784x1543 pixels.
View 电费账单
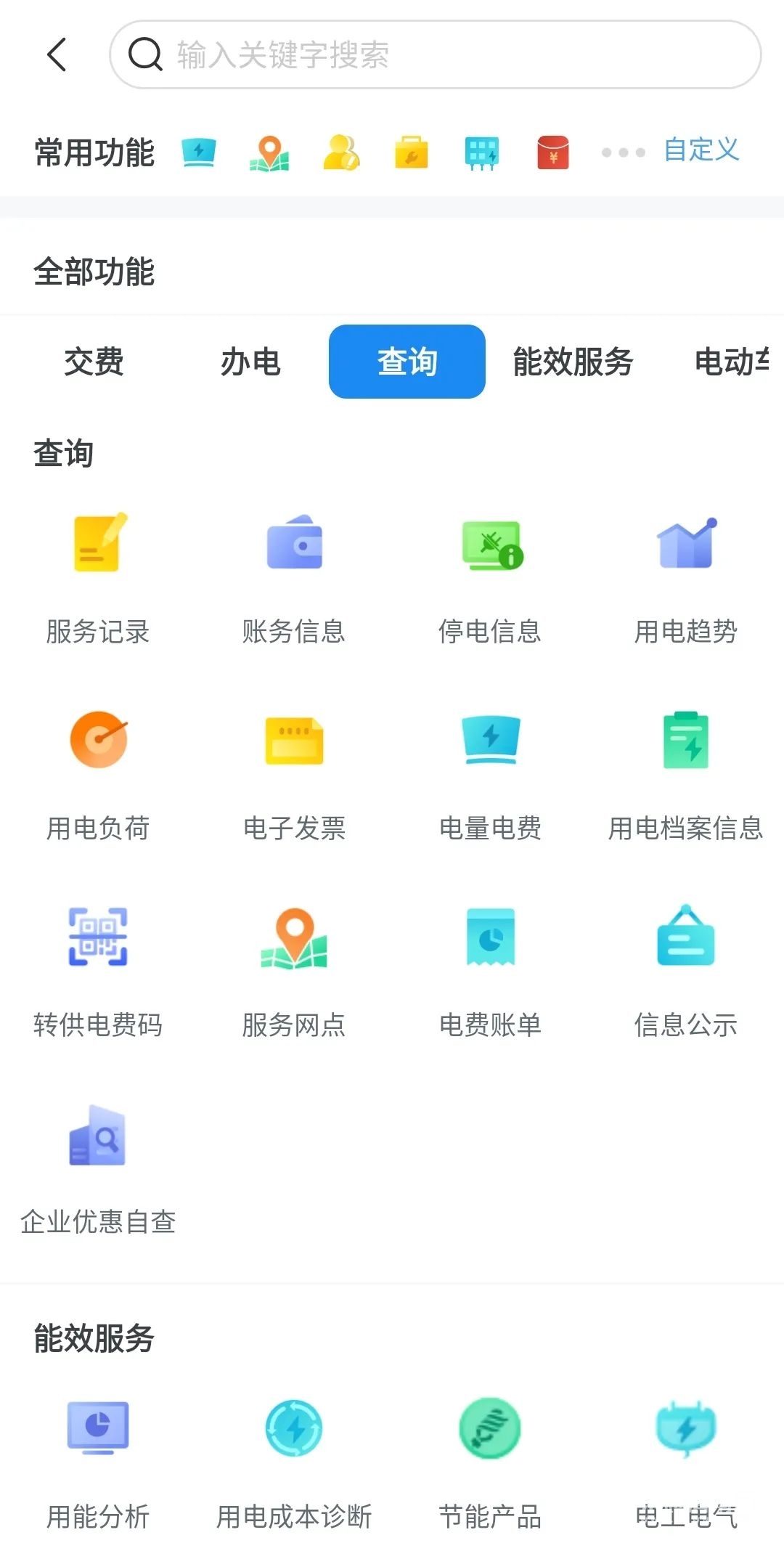pos(490,966)
